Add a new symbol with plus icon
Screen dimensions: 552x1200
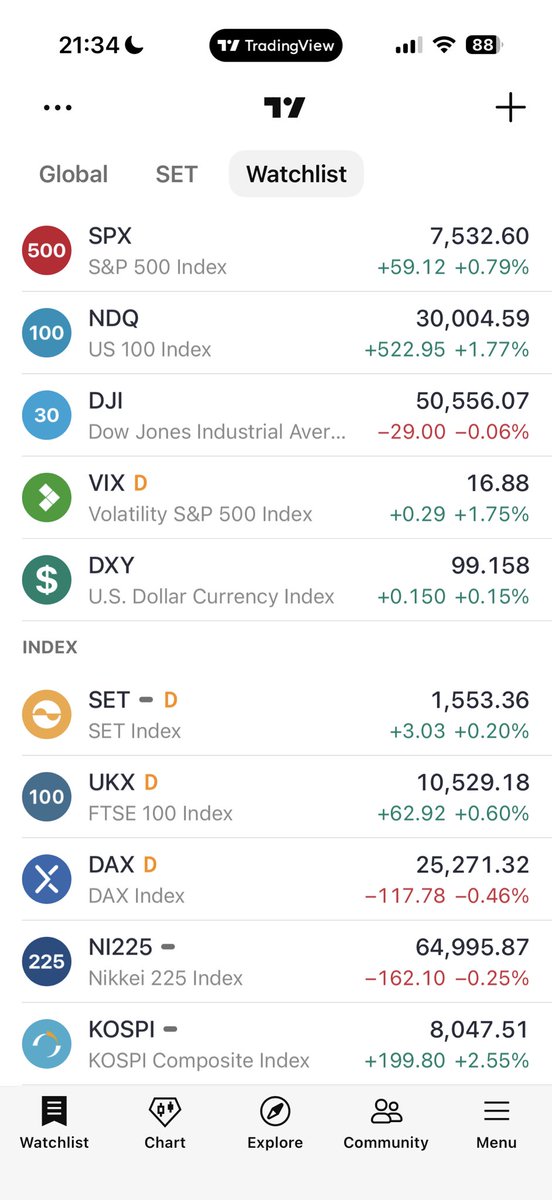510,107
